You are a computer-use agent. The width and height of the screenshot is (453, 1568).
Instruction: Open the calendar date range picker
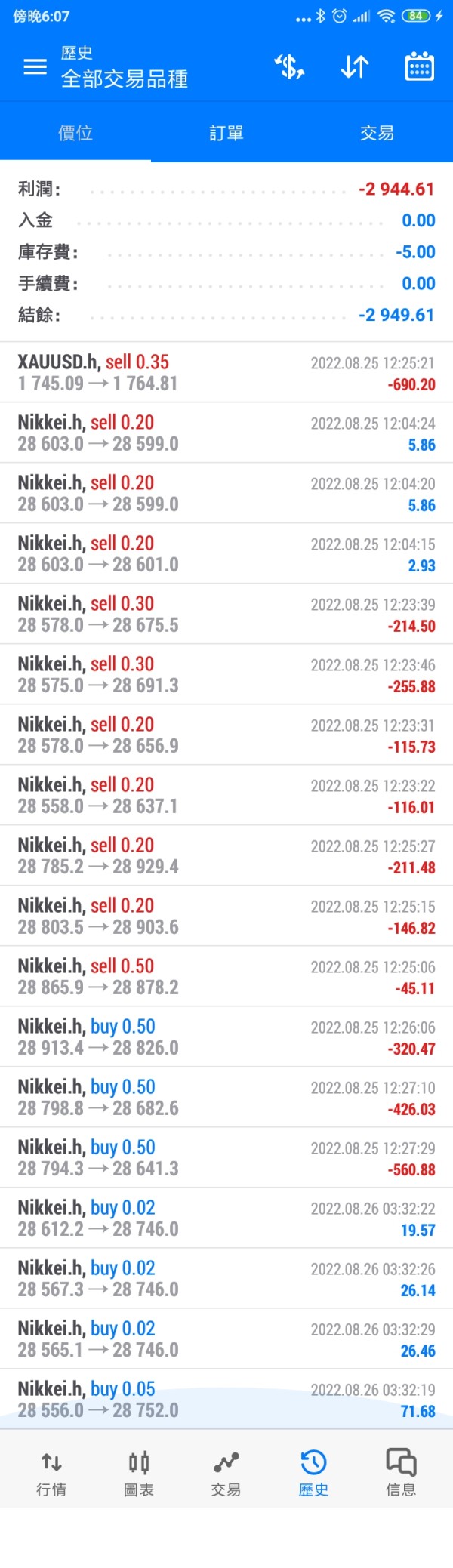(419, 67)
